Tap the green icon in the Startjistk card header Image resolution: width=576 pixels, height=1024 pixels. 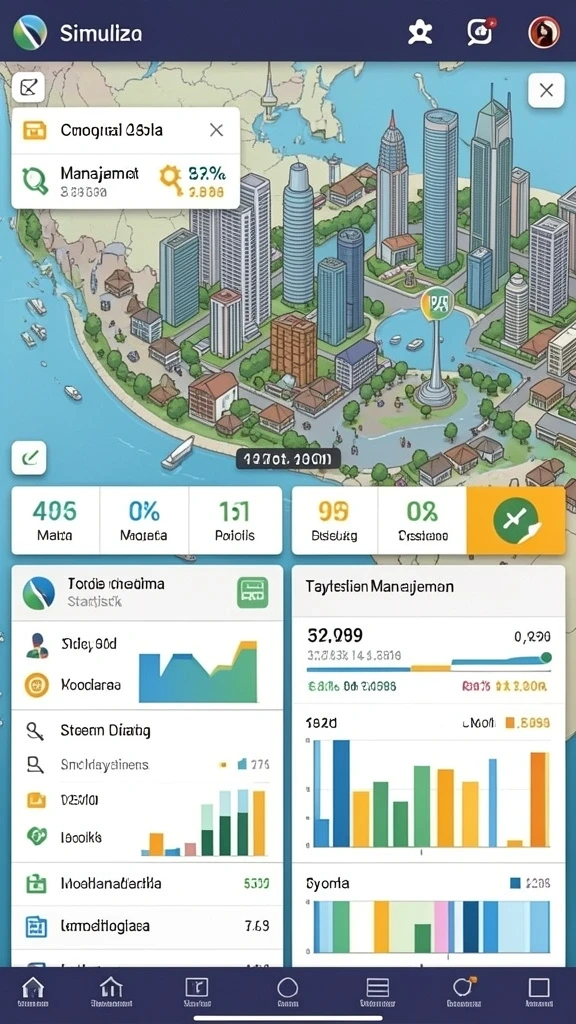point(252,592)
